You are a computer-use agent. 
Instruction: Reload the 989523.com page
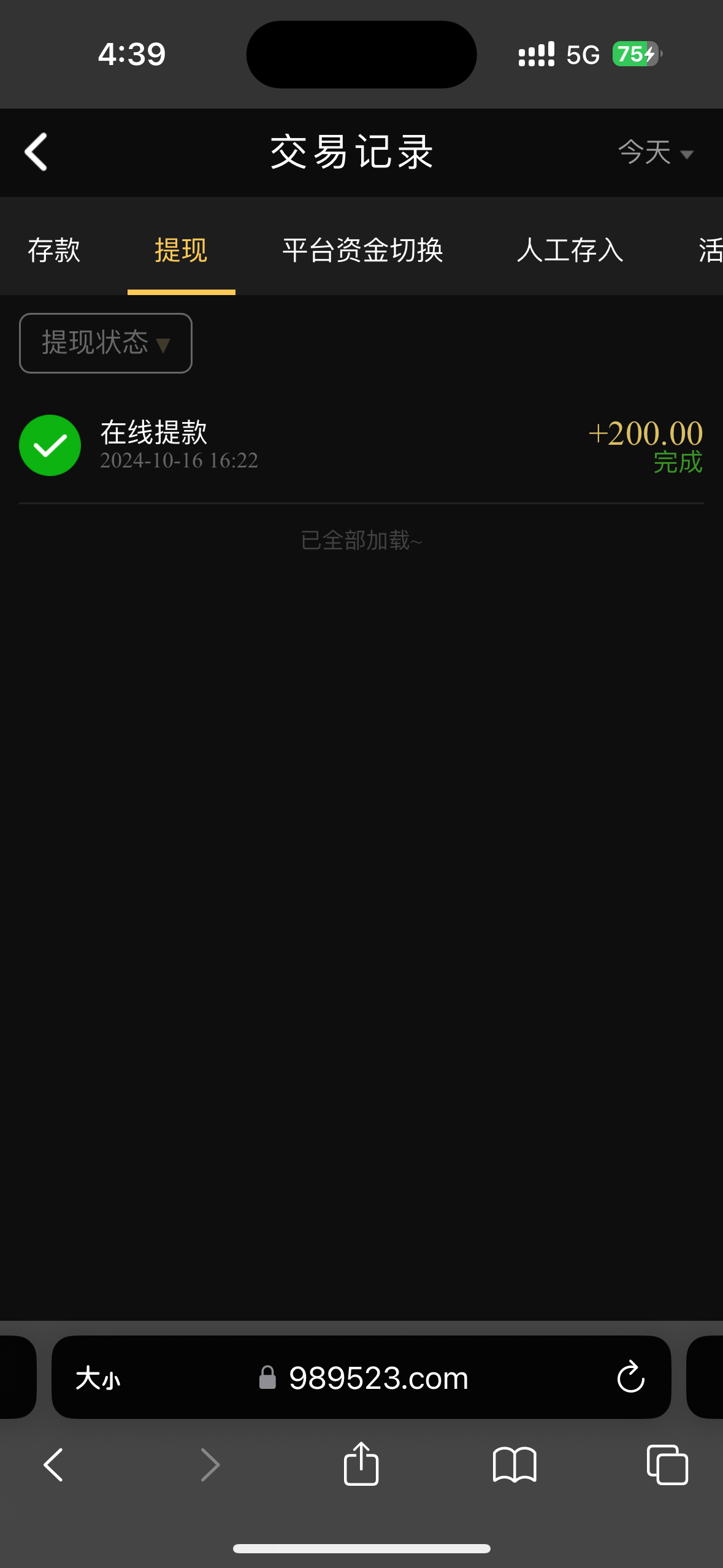coord(630,1377)
